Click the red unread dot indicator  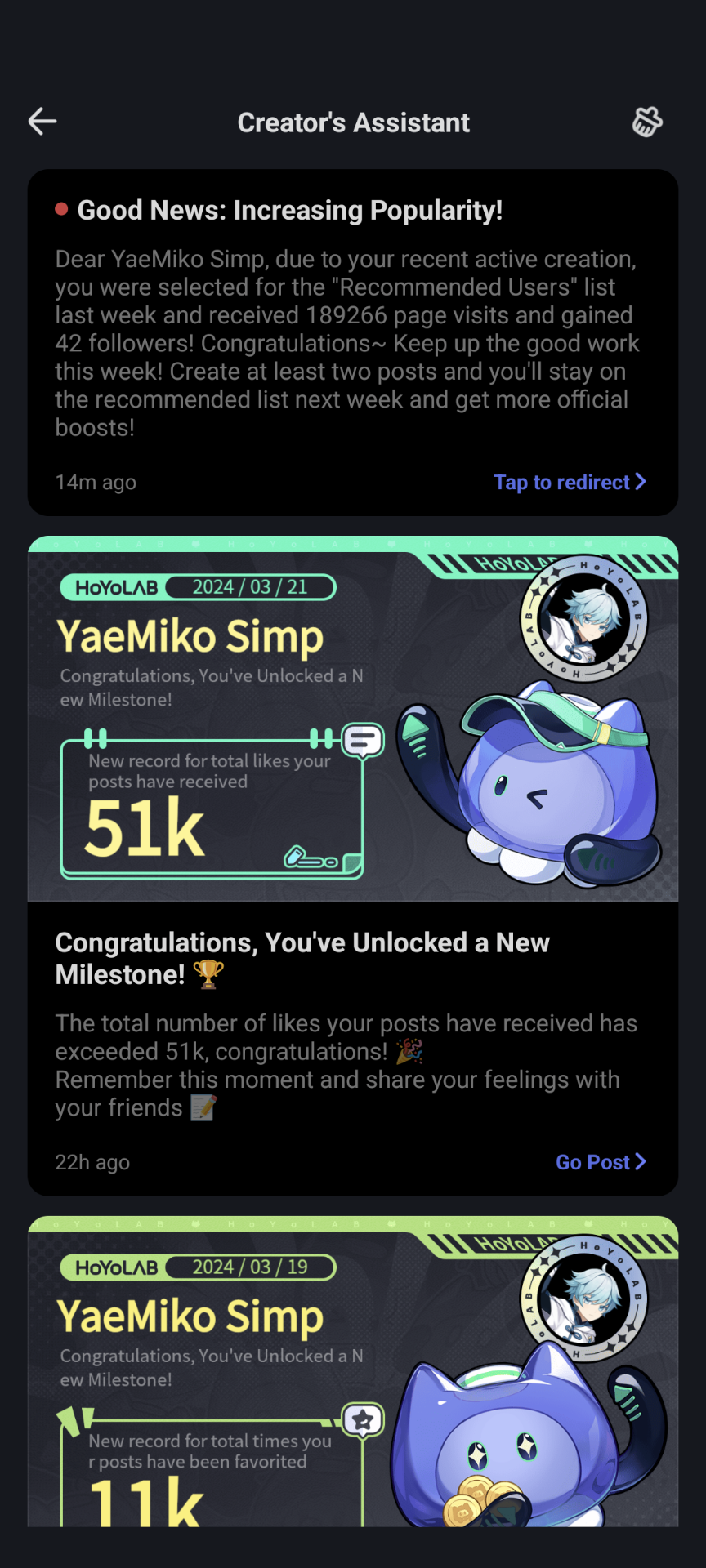tap(61, 210)
